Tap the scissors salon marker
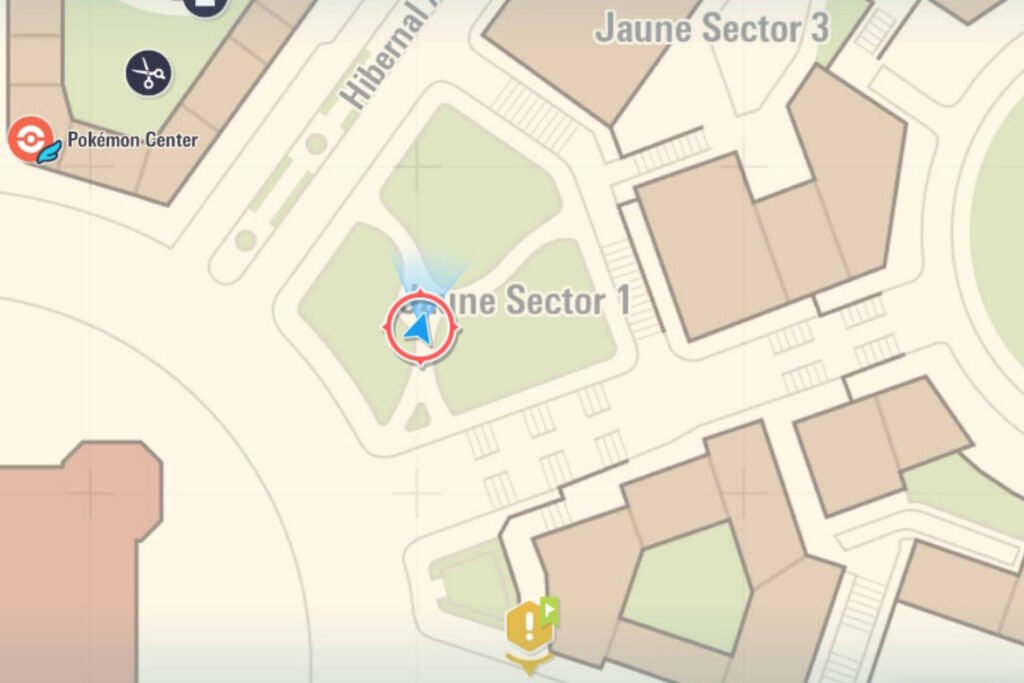 (x=148, y=74)
